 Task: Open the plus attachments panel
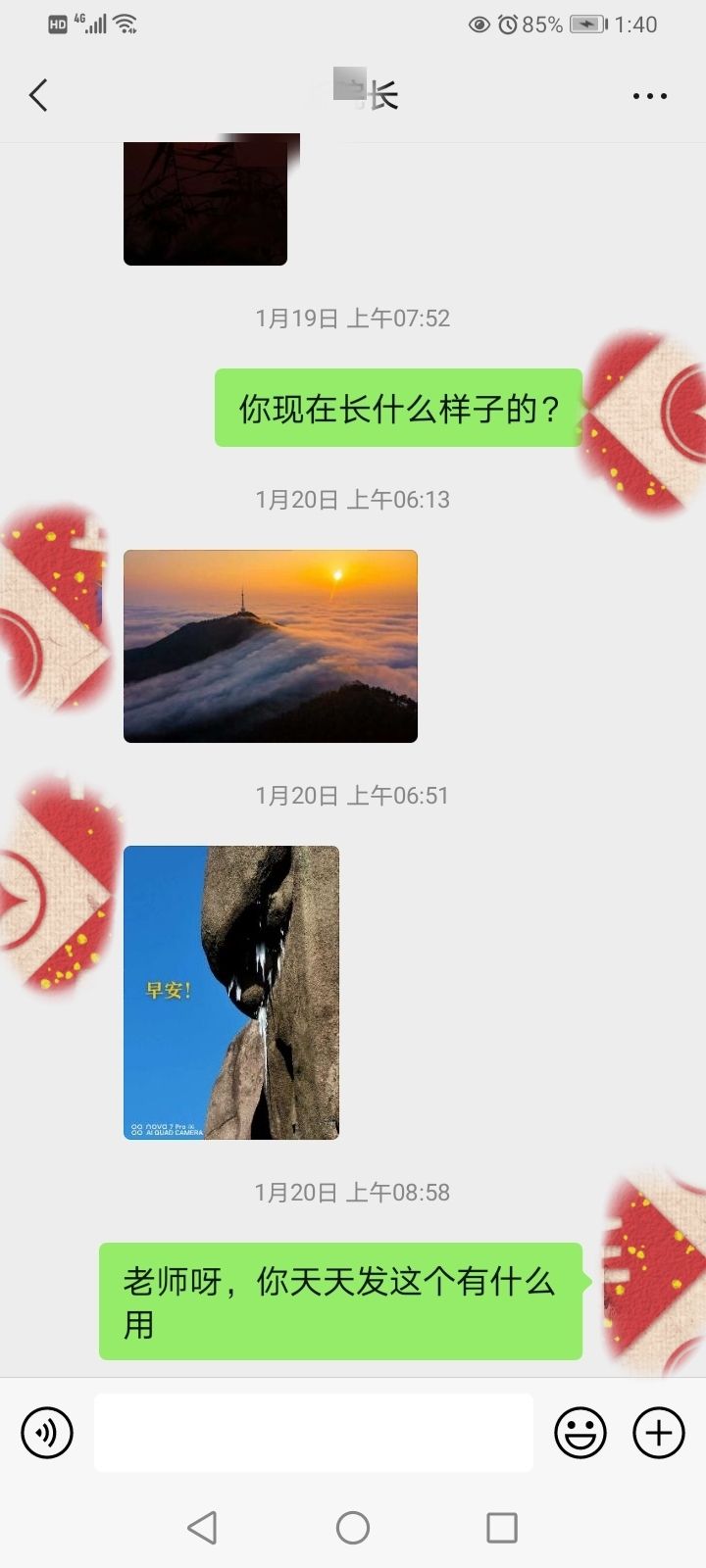coord(658,1433)
